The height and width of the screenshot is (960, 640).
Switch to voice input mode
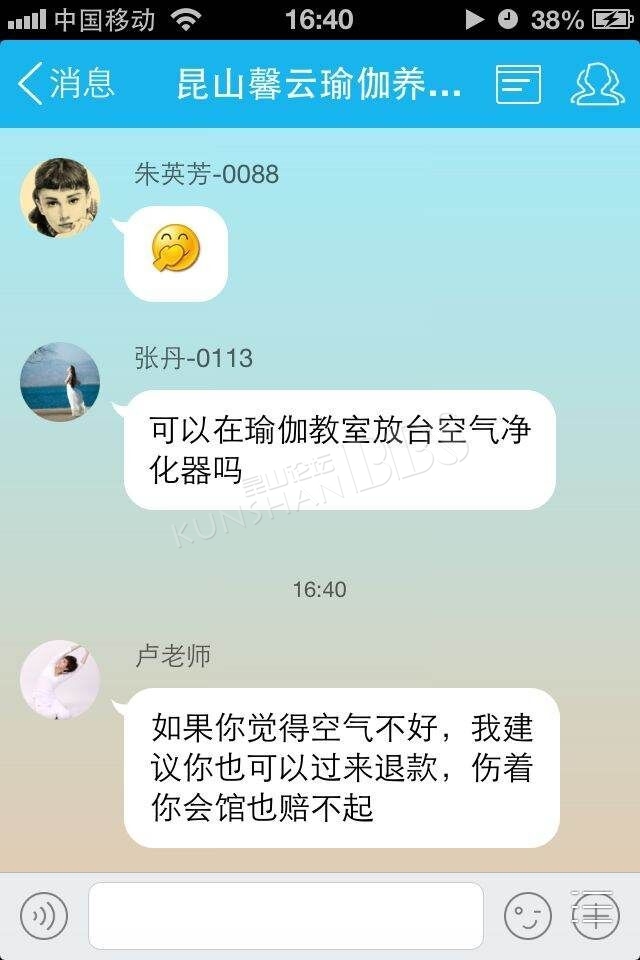(44, 915)
